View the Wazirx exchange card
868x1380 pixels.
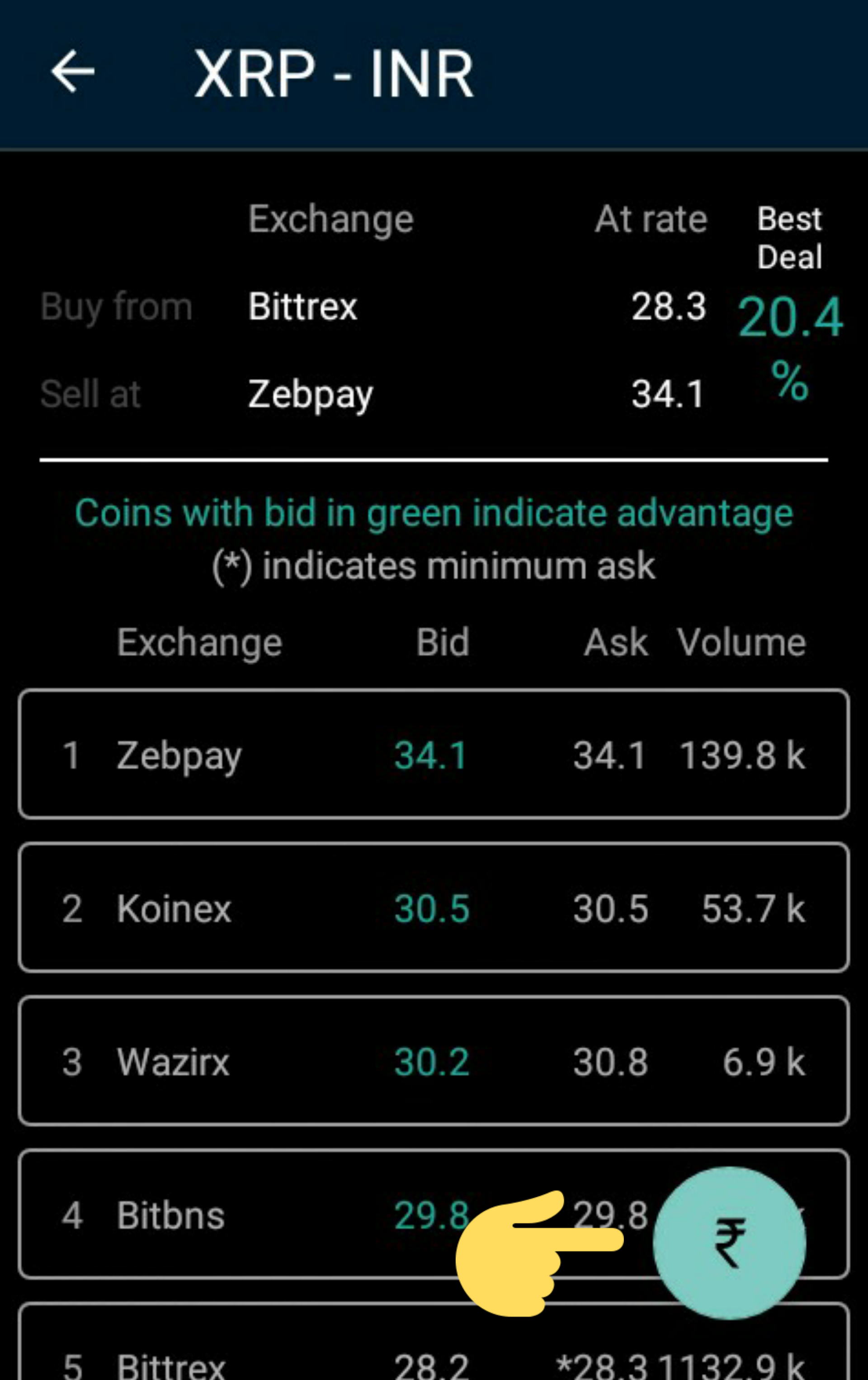(x=433, y=1061)
